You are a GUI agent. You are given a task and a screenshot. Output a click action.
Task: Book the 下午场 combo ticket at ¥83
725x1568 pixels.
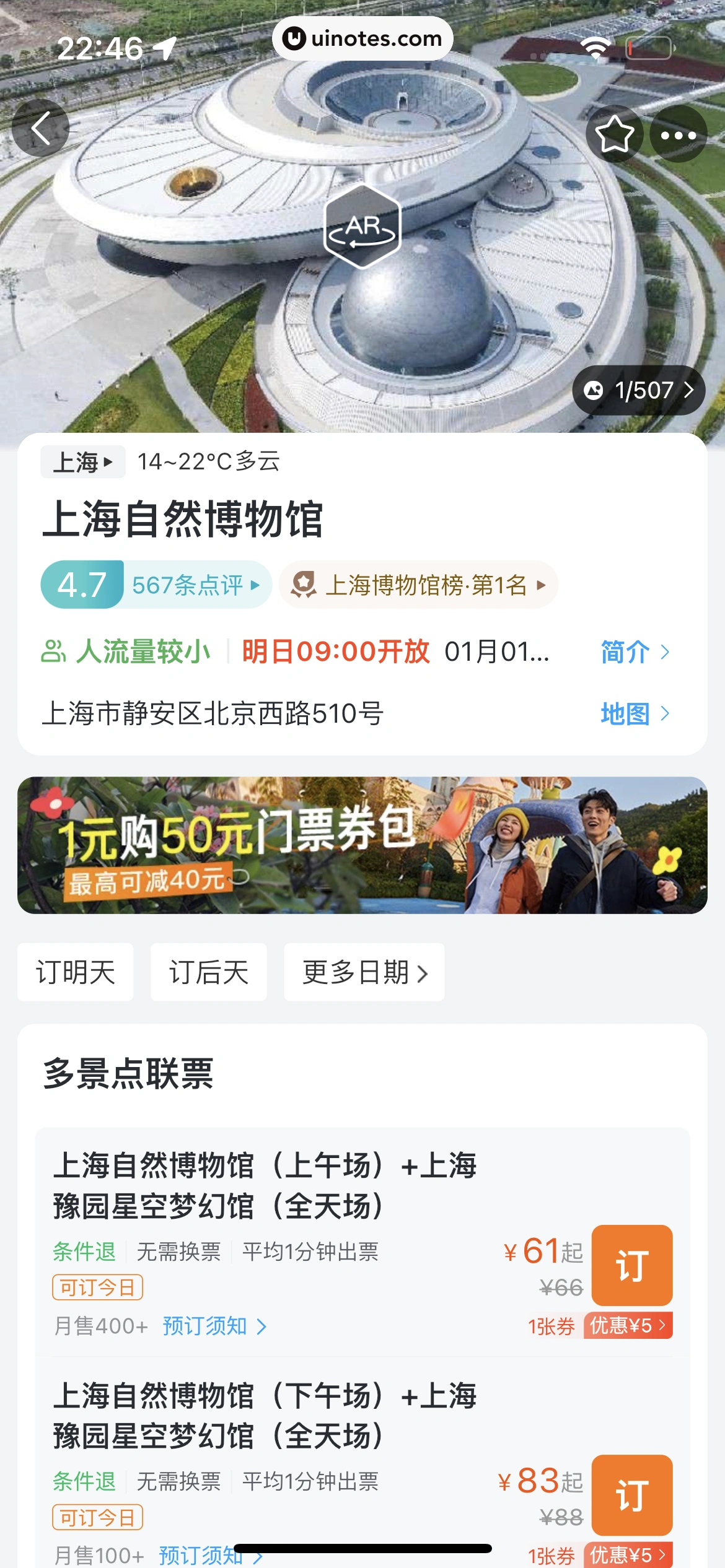click(x=631, y=1494)
